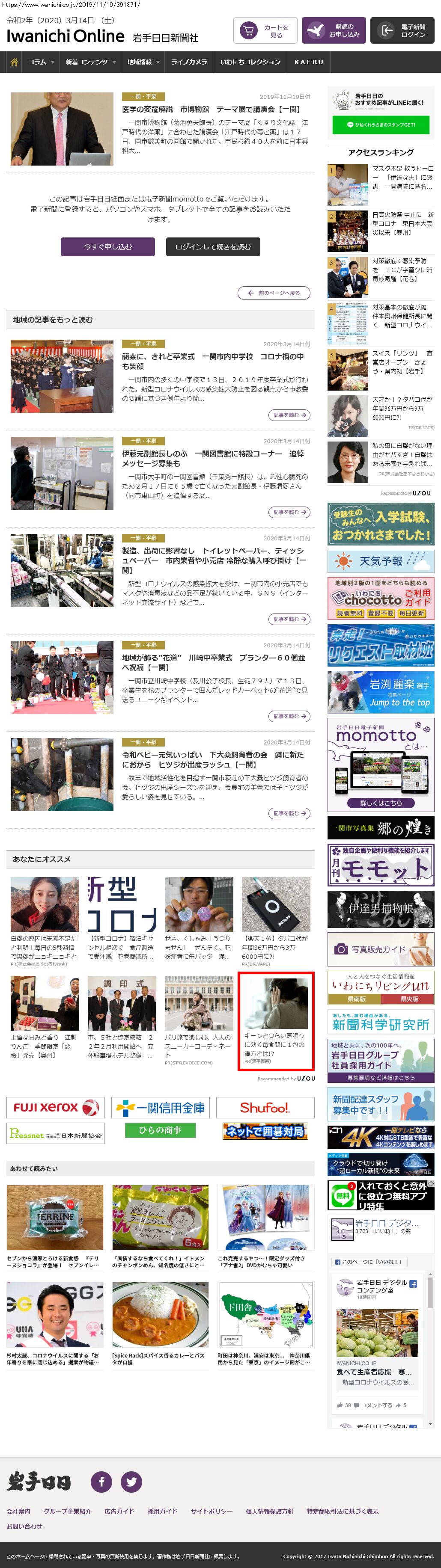Viewport: 441px width, 1568px height.
Task: View 個人情報保護方針 link
Action: click(269, 1511)
